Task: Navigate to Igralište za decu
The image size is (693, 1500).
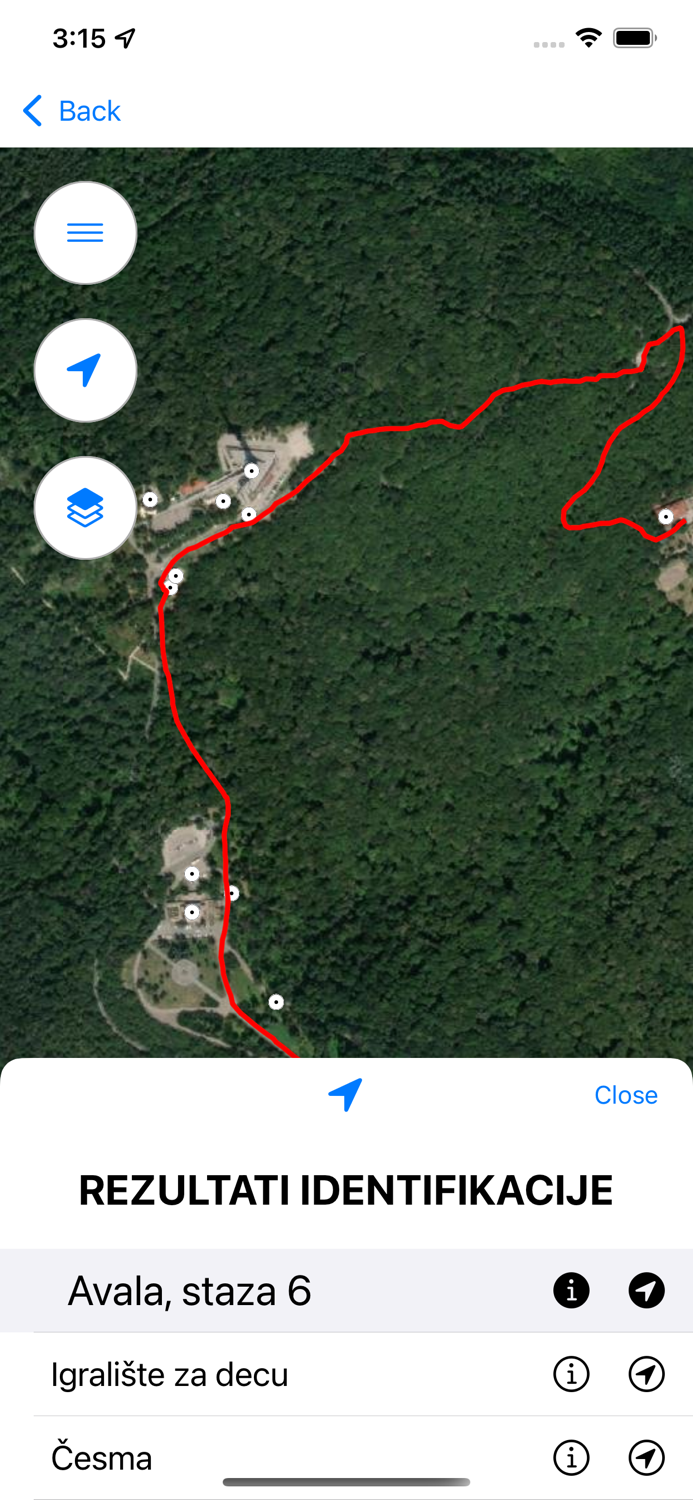Action: click(x=646, y=1375)
